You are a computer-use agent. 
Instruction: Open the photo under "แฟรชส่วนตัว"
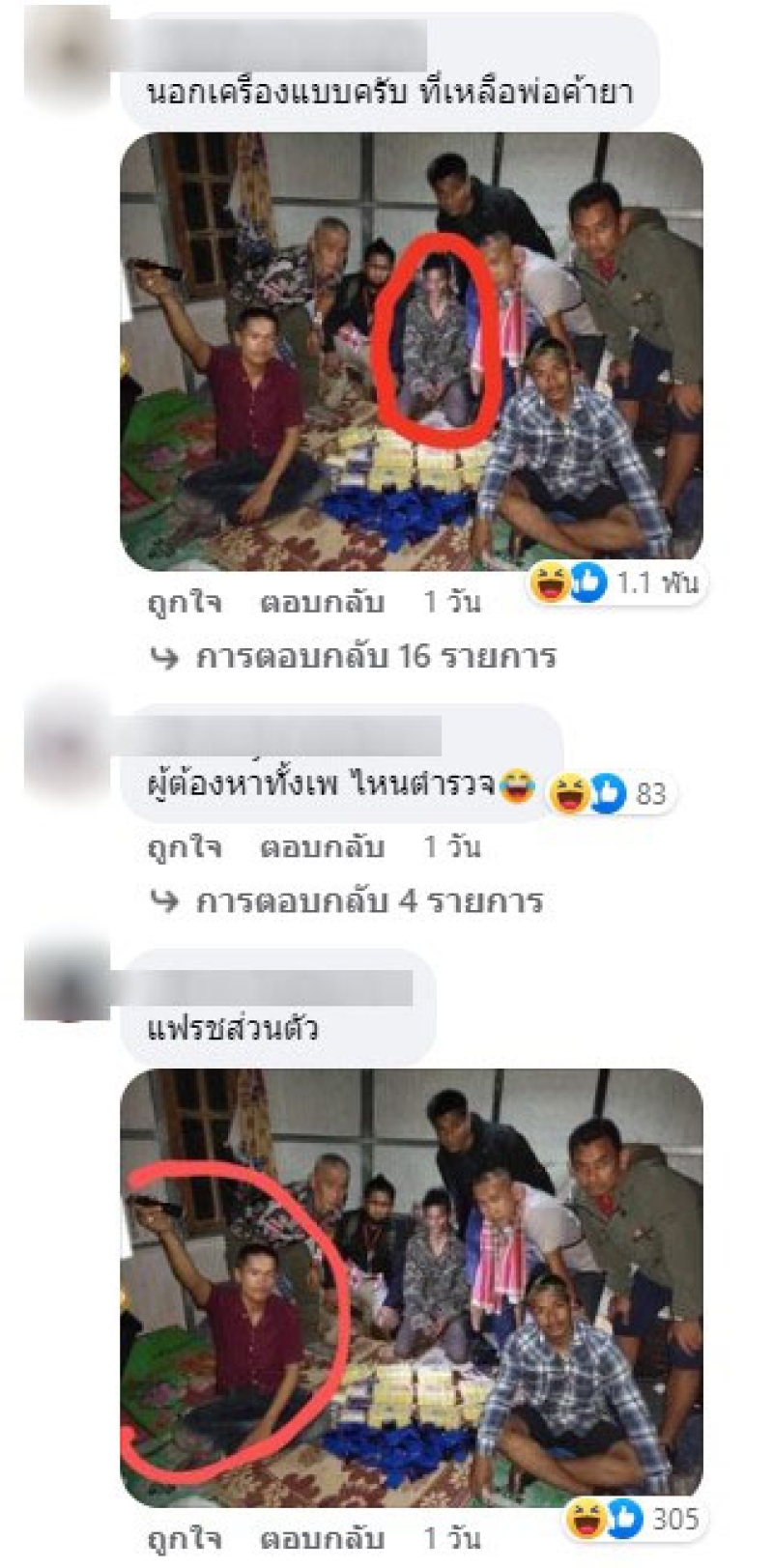coord(411,1285)
